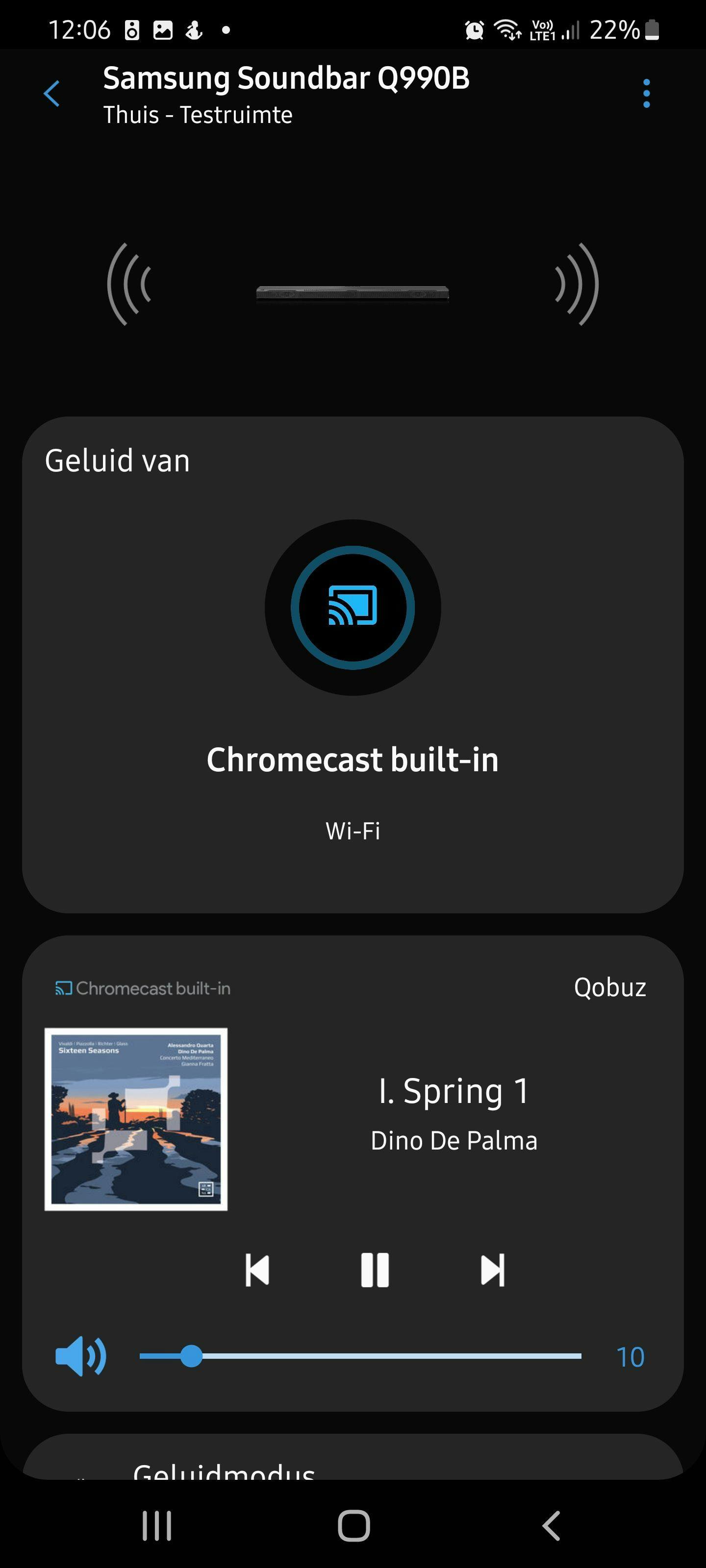Pause the song I. Spring 1
Image resolution: width=706 pixels, height=1568 pixels.
375,1271
